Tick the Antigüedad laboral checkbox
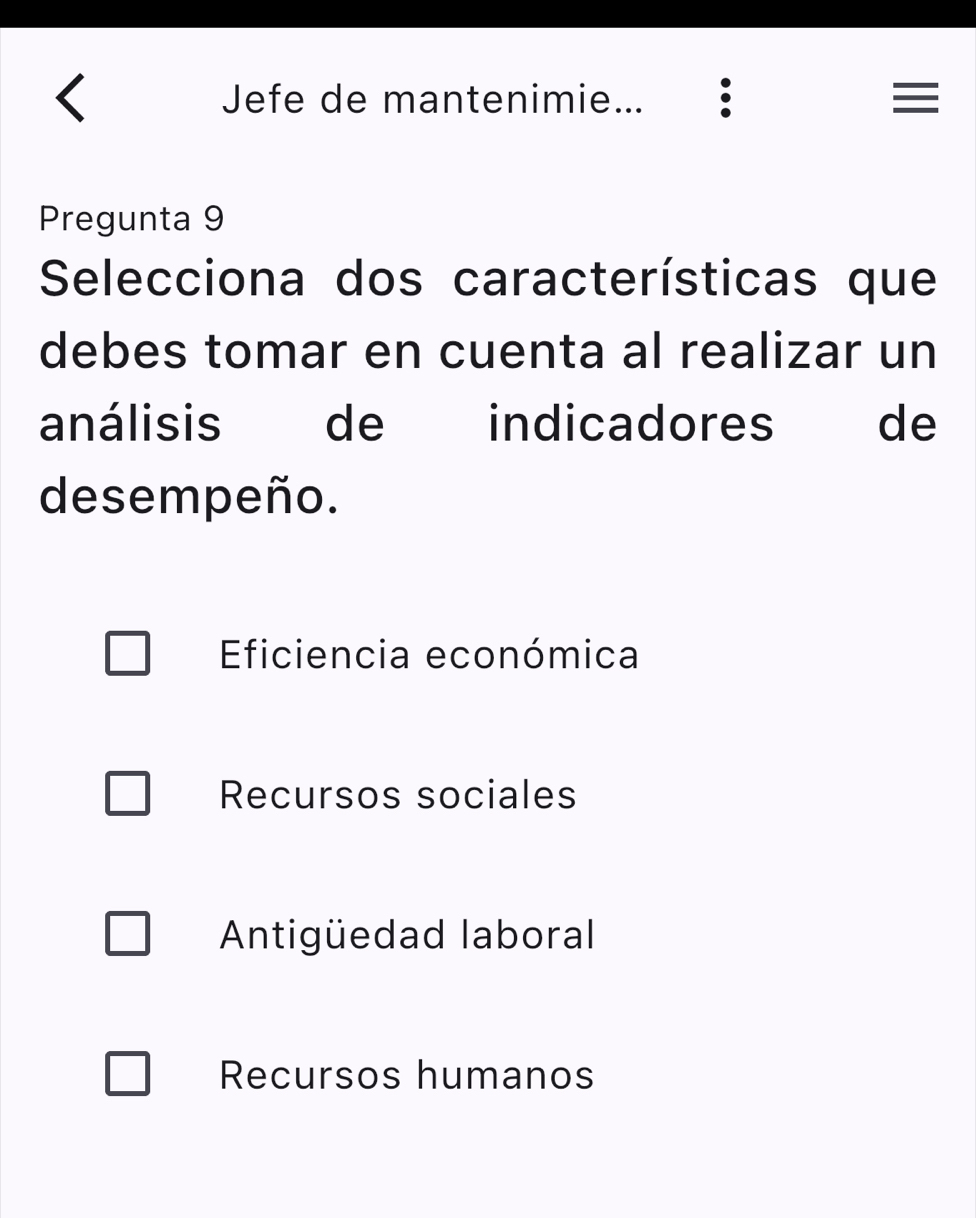The image size is (976, 1218). (x=129, y=935)
